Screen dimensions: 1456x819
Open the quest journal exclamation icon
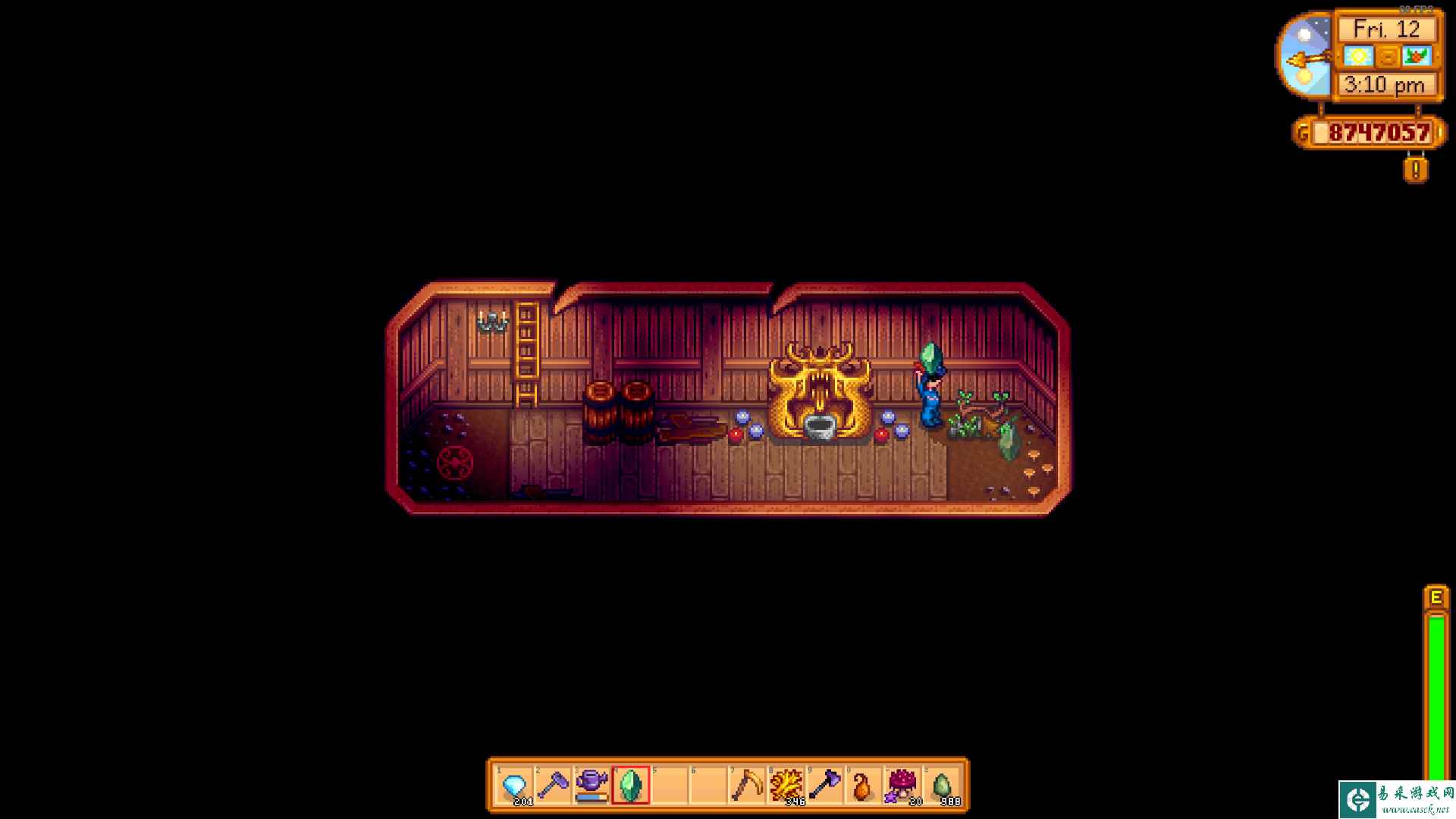pyautogui.click(x=1415, y=168)
